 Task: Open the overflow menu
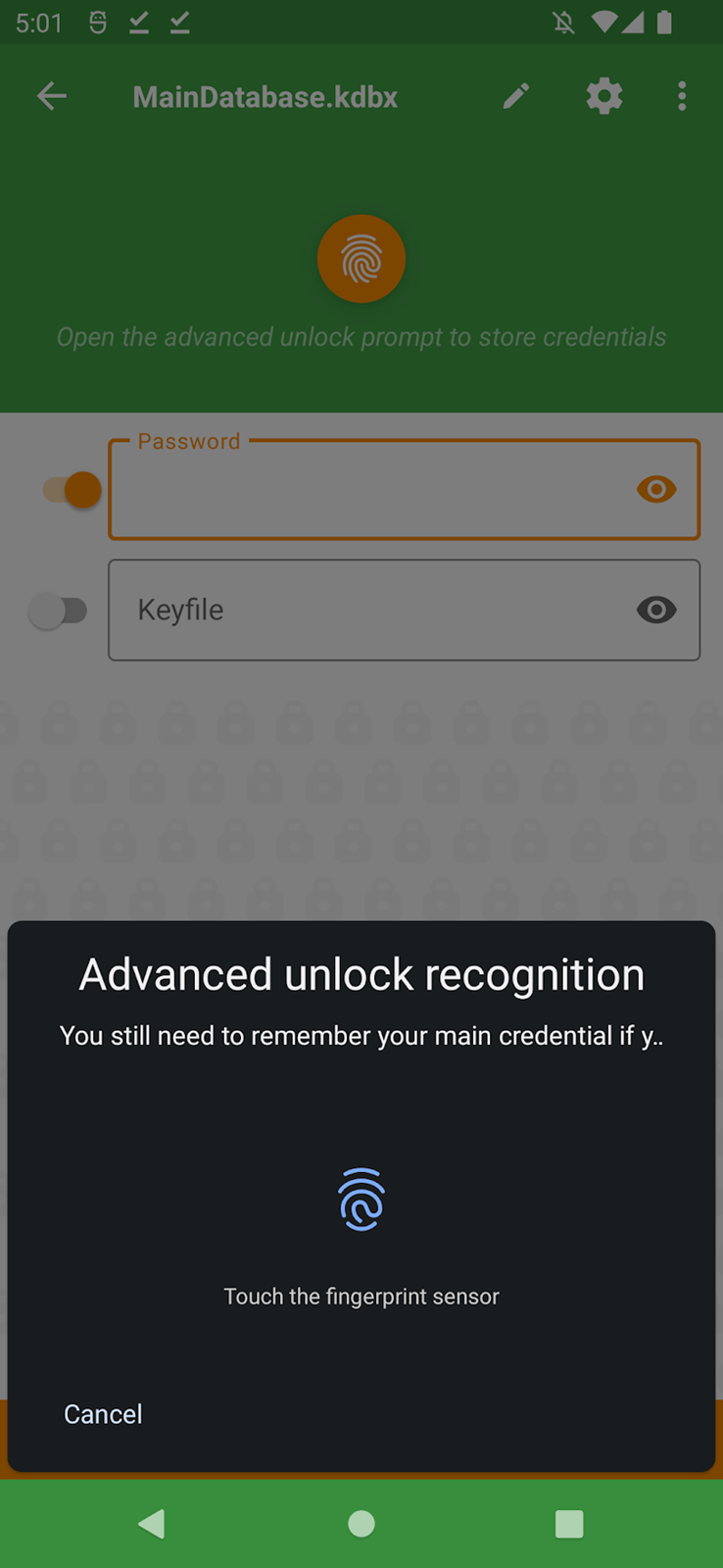click(683, 96)
